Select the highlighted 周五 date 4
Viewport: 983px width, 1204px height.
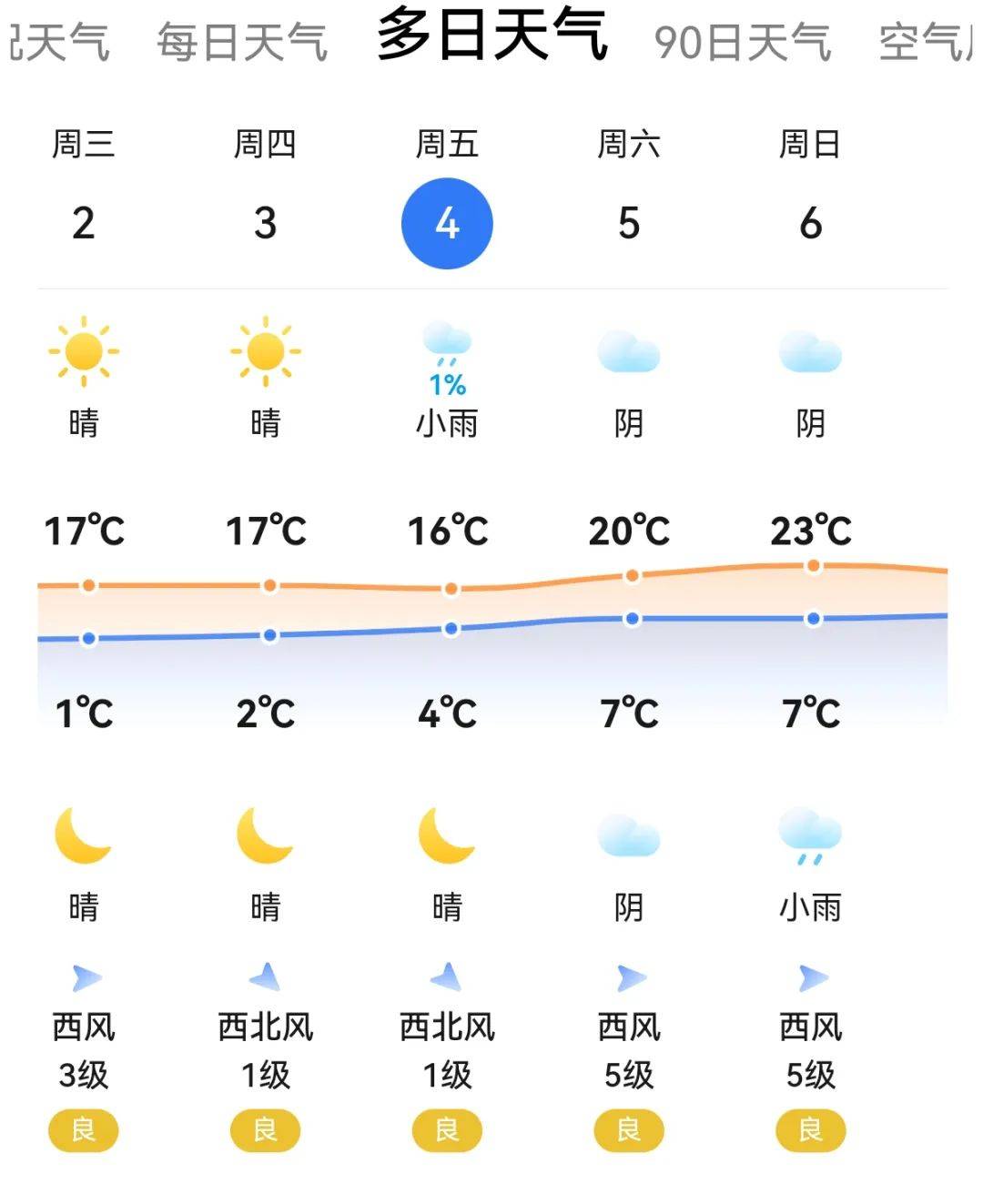click(x=447, y=223)
